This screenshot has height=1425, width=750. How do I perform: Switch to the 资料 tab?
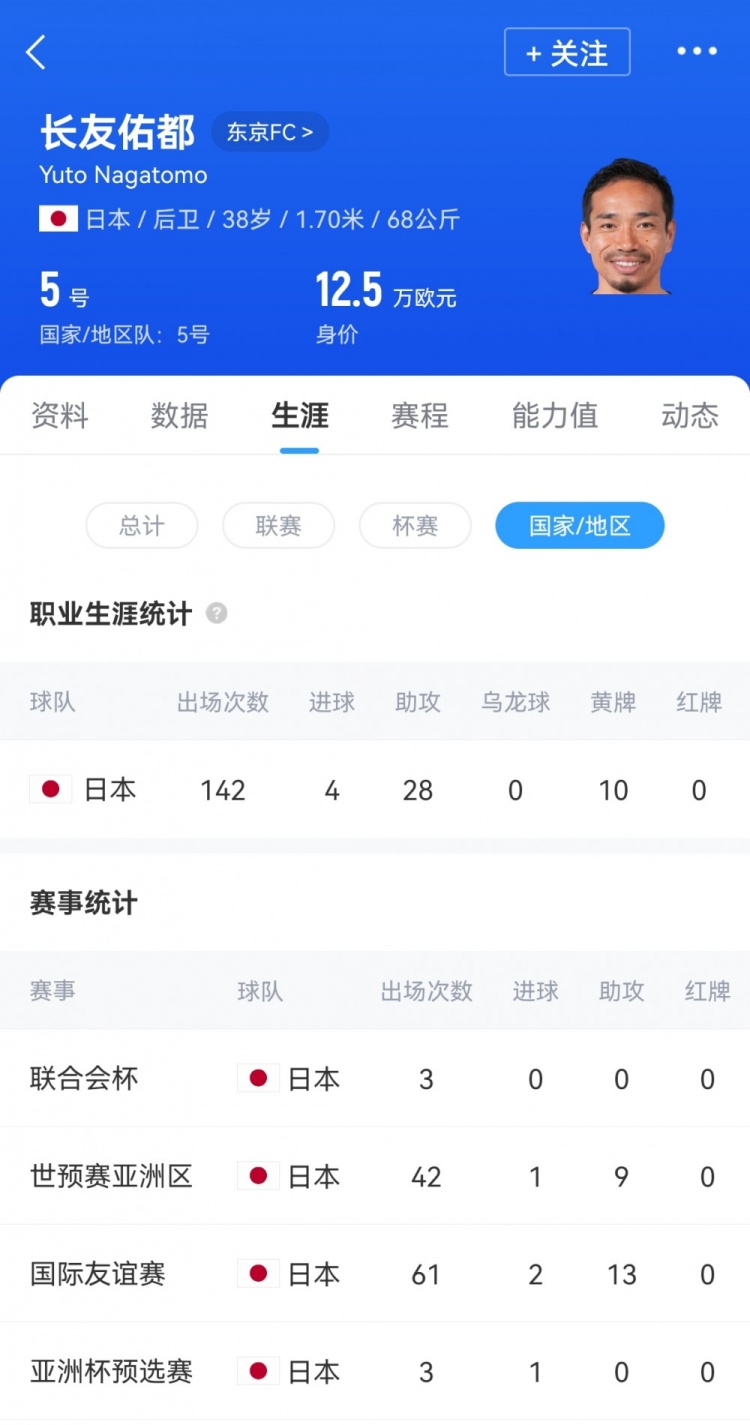[x=60, y=416]
